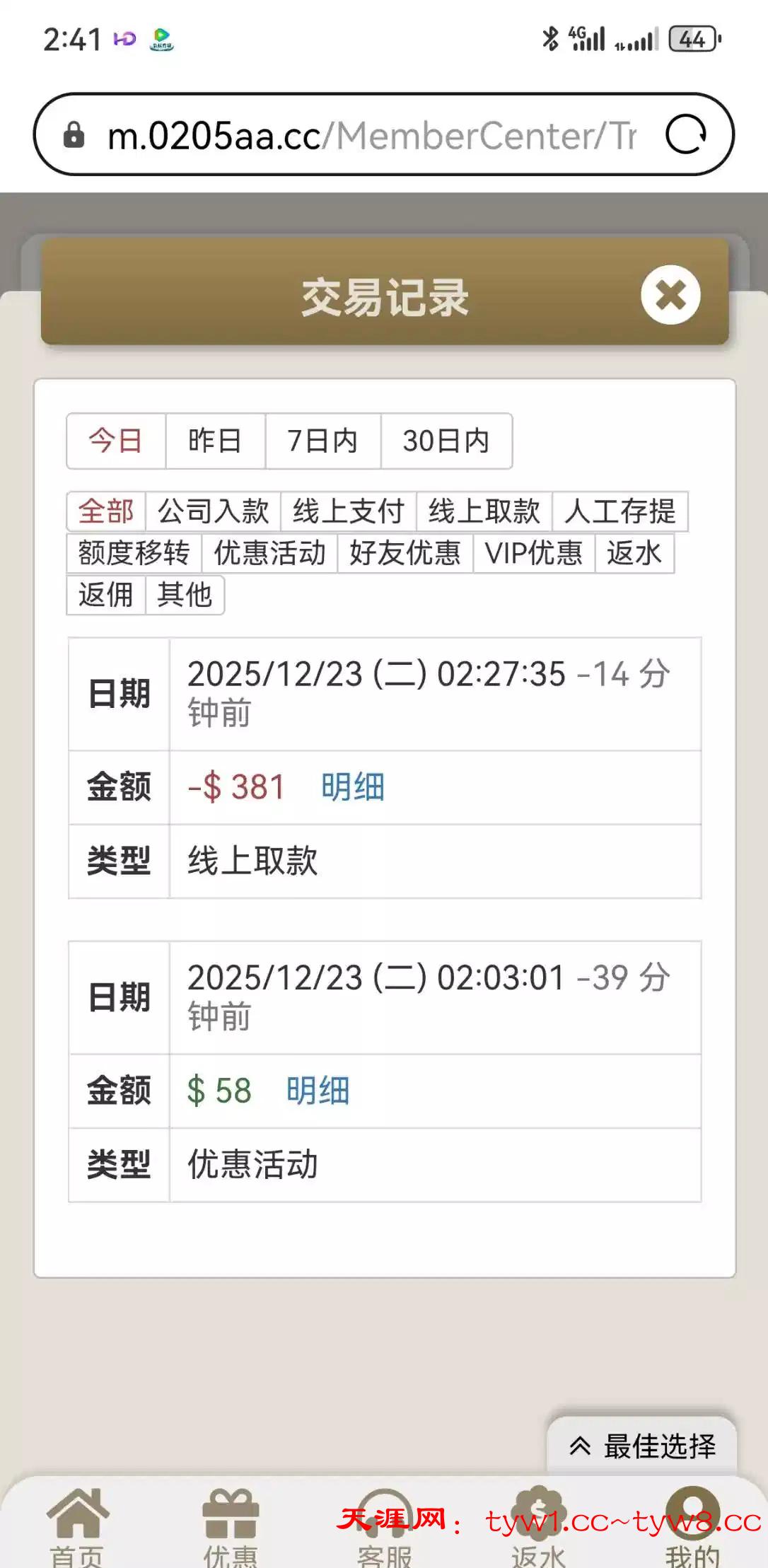The image size is (768, 1568).
Task: Filter records by 线上支付
Action: tap(348, 511)
